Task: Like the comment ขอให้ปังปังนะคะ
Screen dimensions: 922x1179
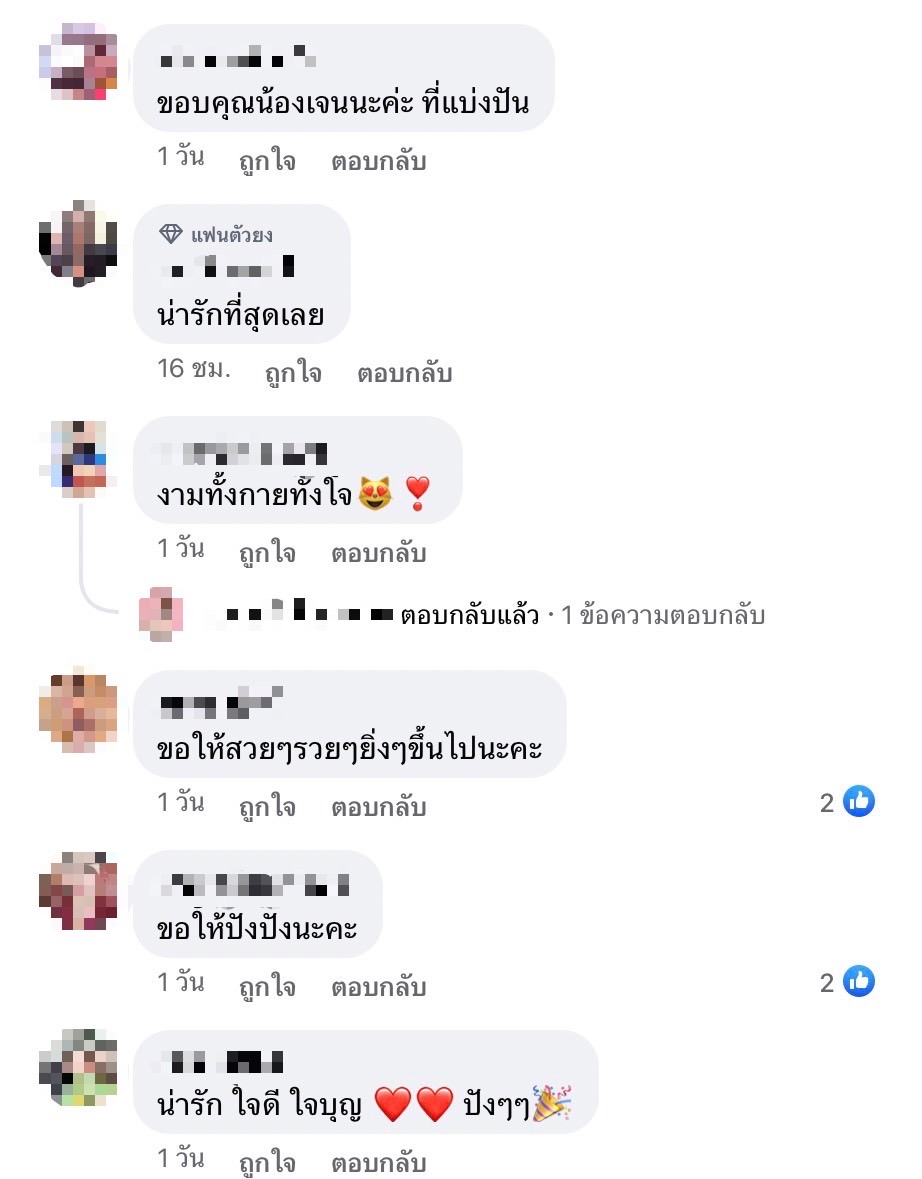Action: 267,987
